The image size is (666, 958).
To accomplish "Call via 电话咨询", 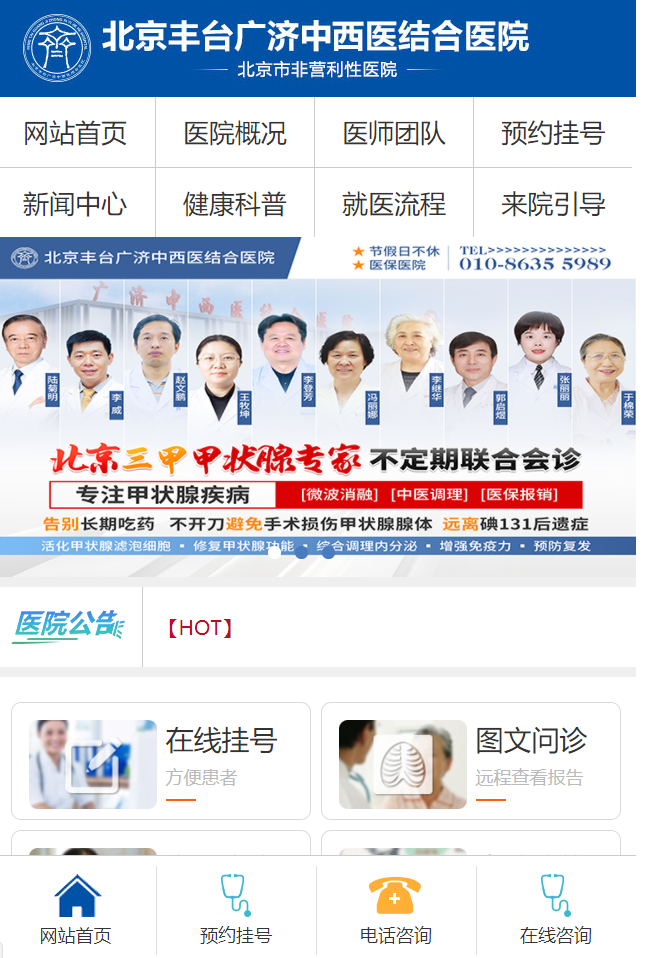I will pyautogui.click(x=396, y=910).
